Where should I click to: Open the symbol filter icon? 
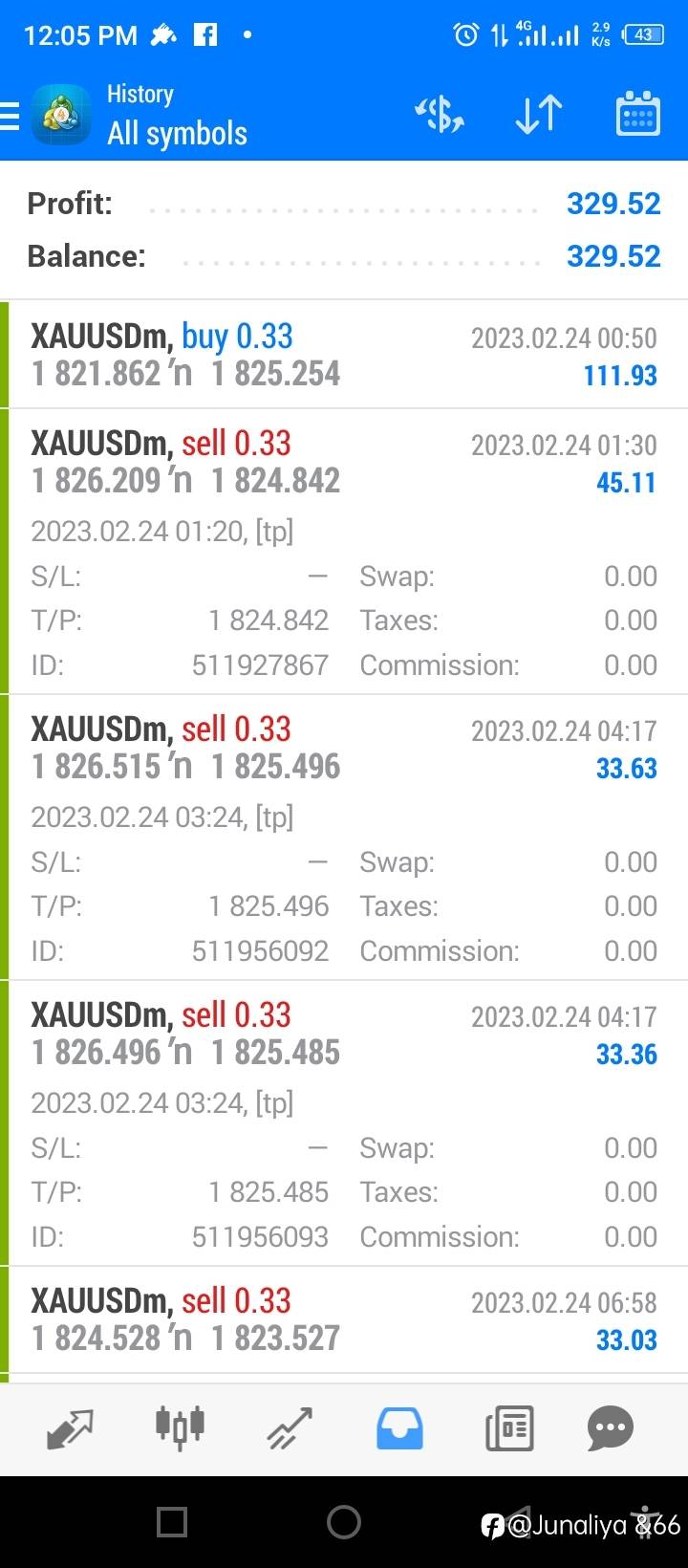click(x=439, y=115)
